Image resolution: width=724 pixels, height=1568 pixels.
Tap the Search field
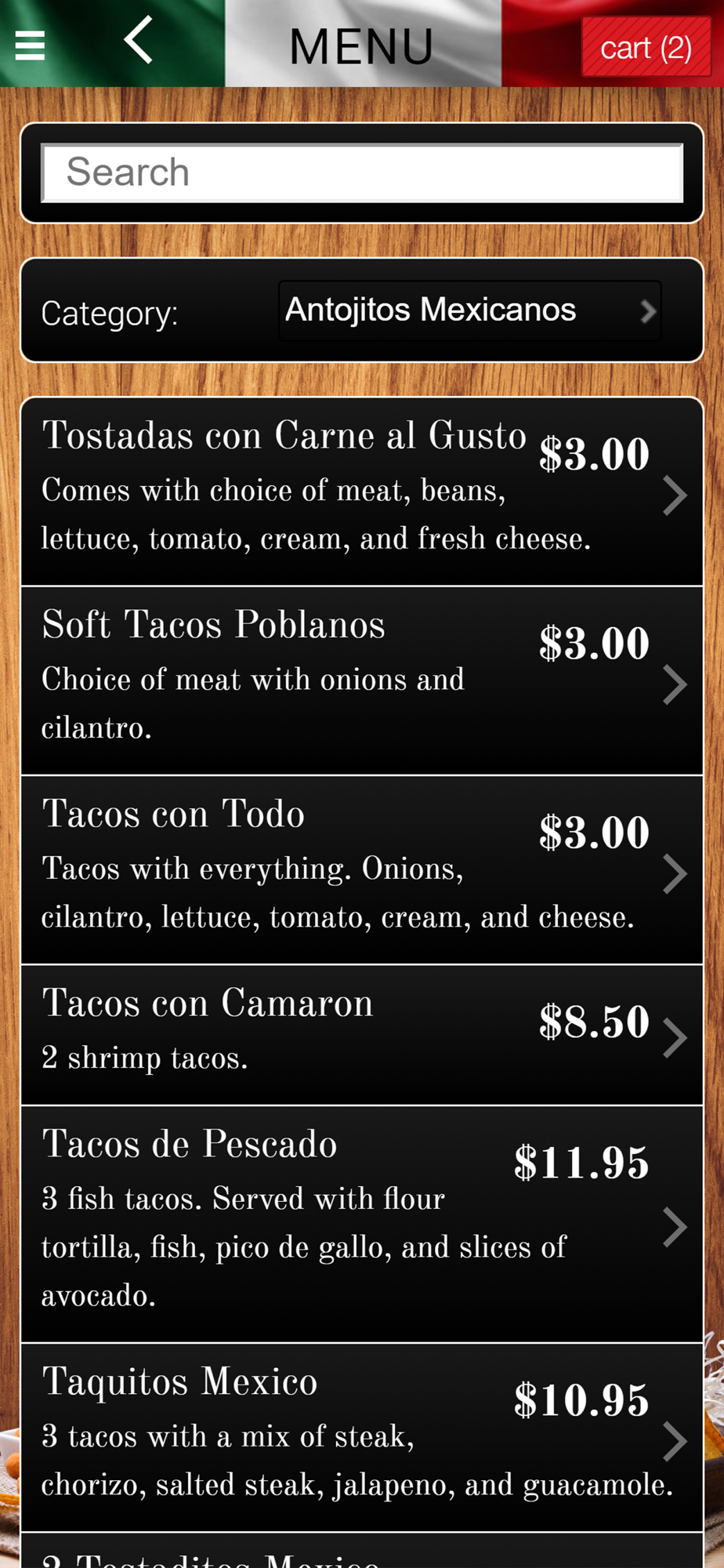pyautogui.click(x=362, y=172)
